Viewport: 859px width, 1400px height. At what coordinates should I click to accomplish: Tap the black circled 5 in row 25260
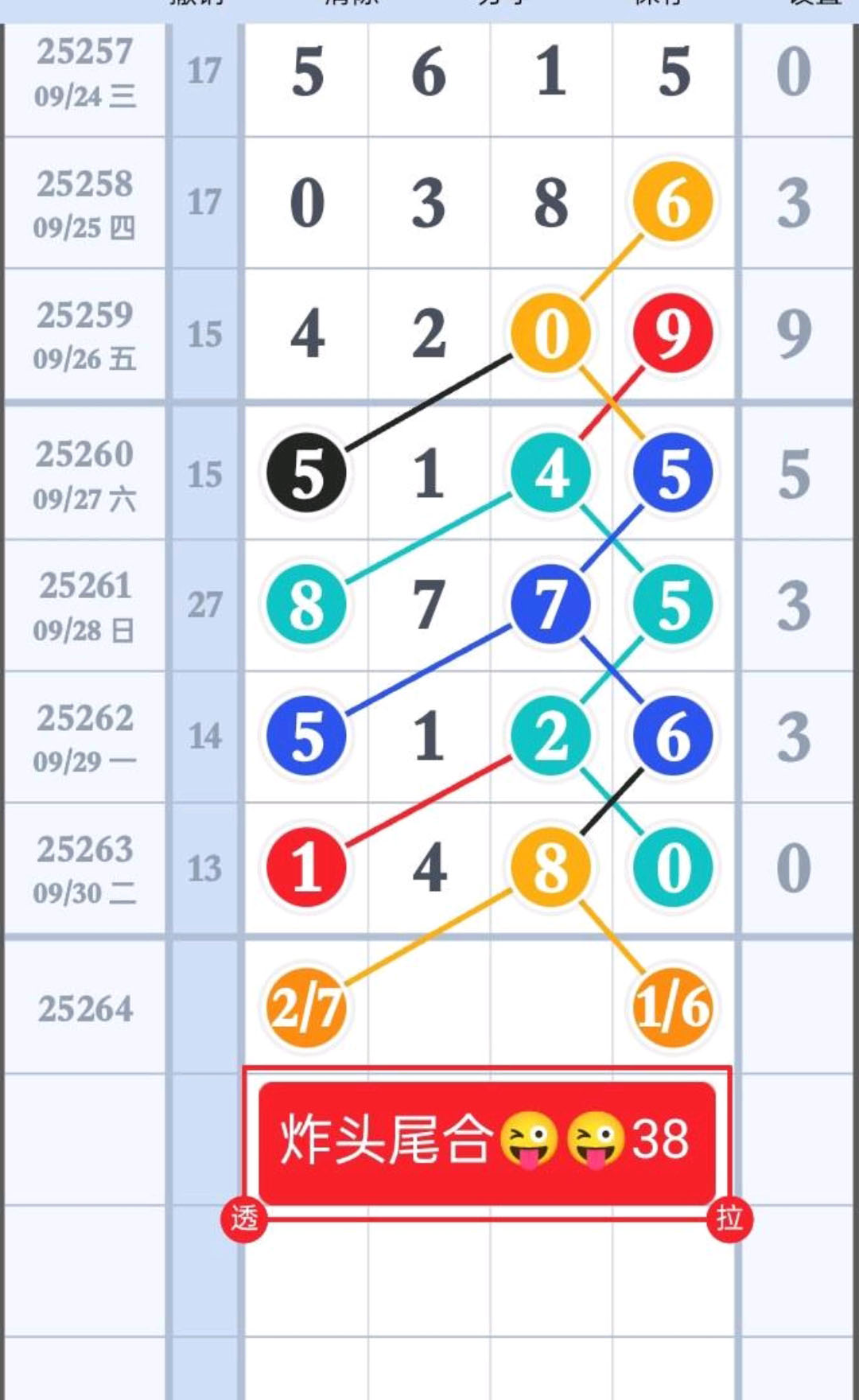[306, 473]
